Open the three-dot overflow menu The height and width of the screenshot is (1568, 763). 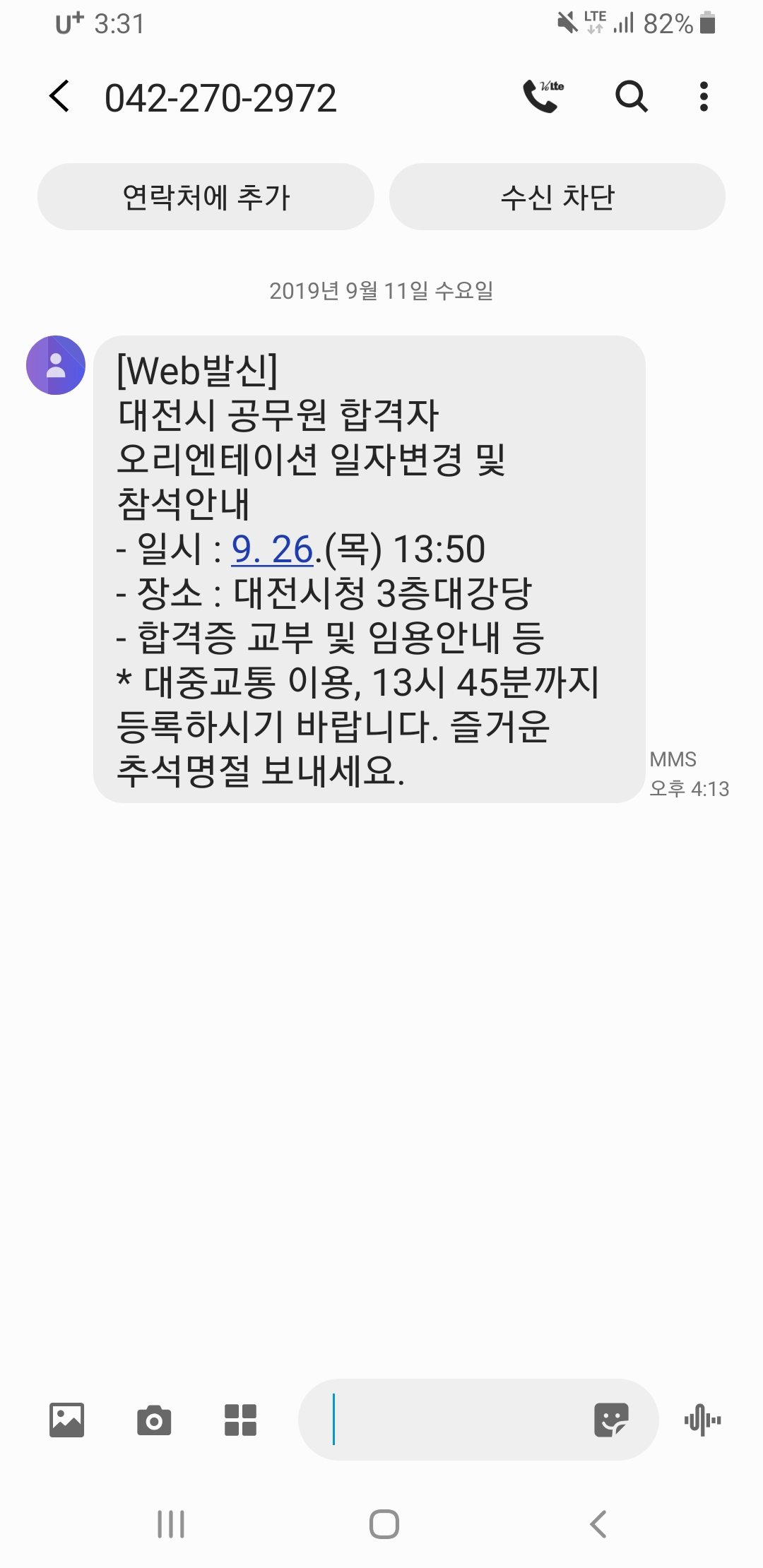(703, 97)
